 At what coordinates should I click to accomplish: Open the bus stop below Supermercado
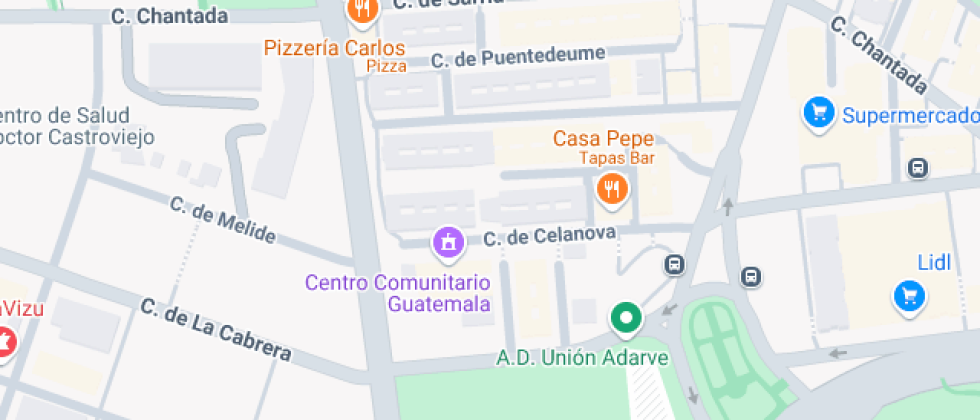click(x=917, y=168)
